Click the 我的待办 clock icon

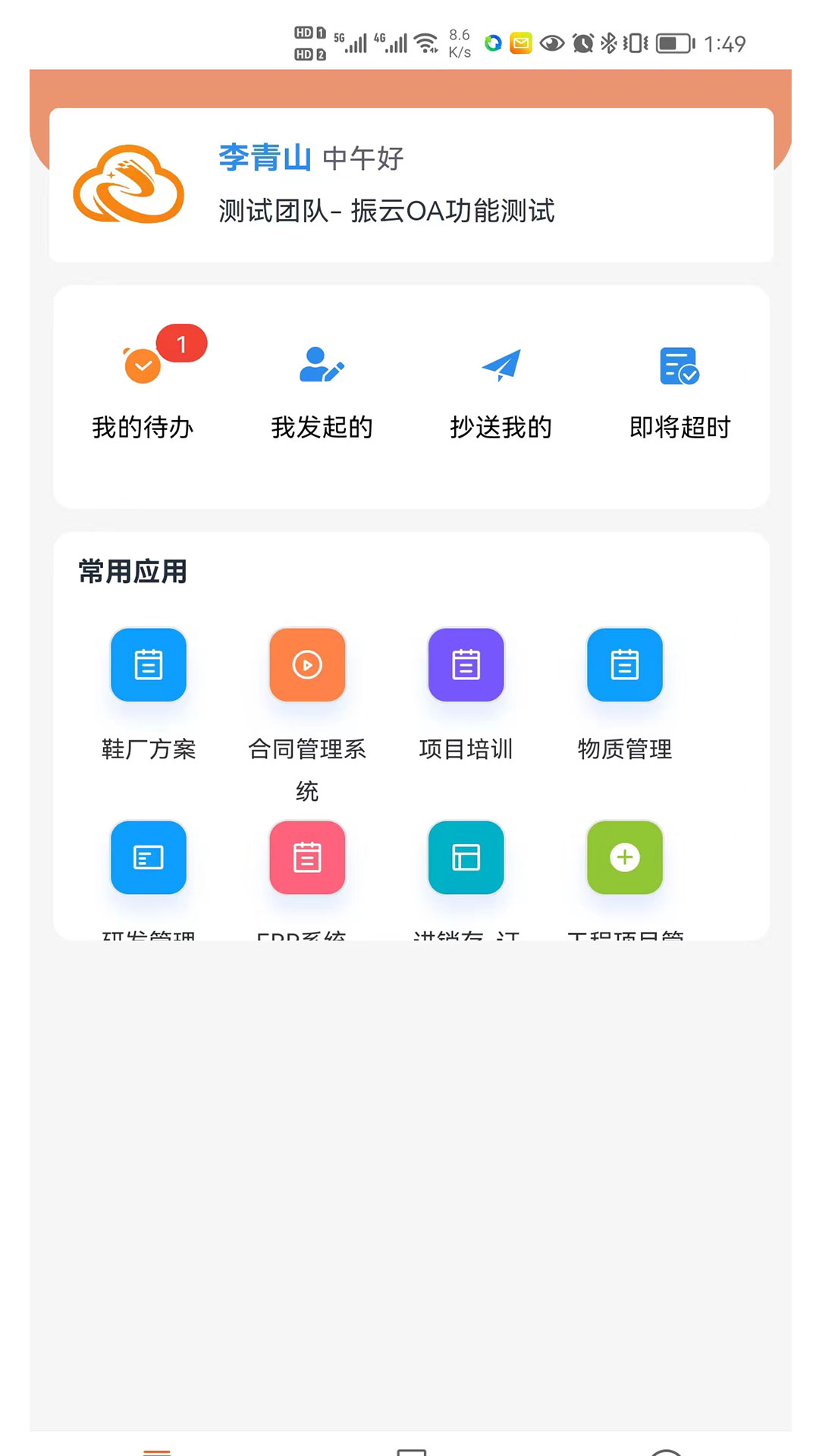(x=142, y=366)
